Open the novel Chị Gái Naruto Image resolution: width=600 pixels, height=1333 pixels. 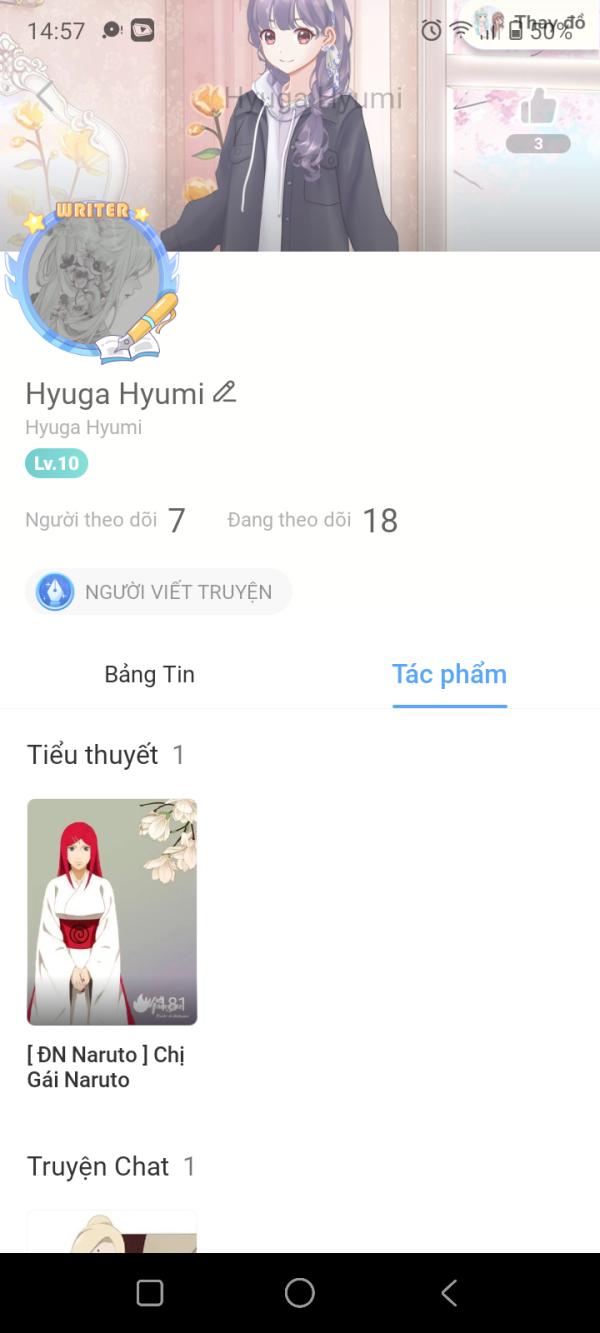pos(112,912)
